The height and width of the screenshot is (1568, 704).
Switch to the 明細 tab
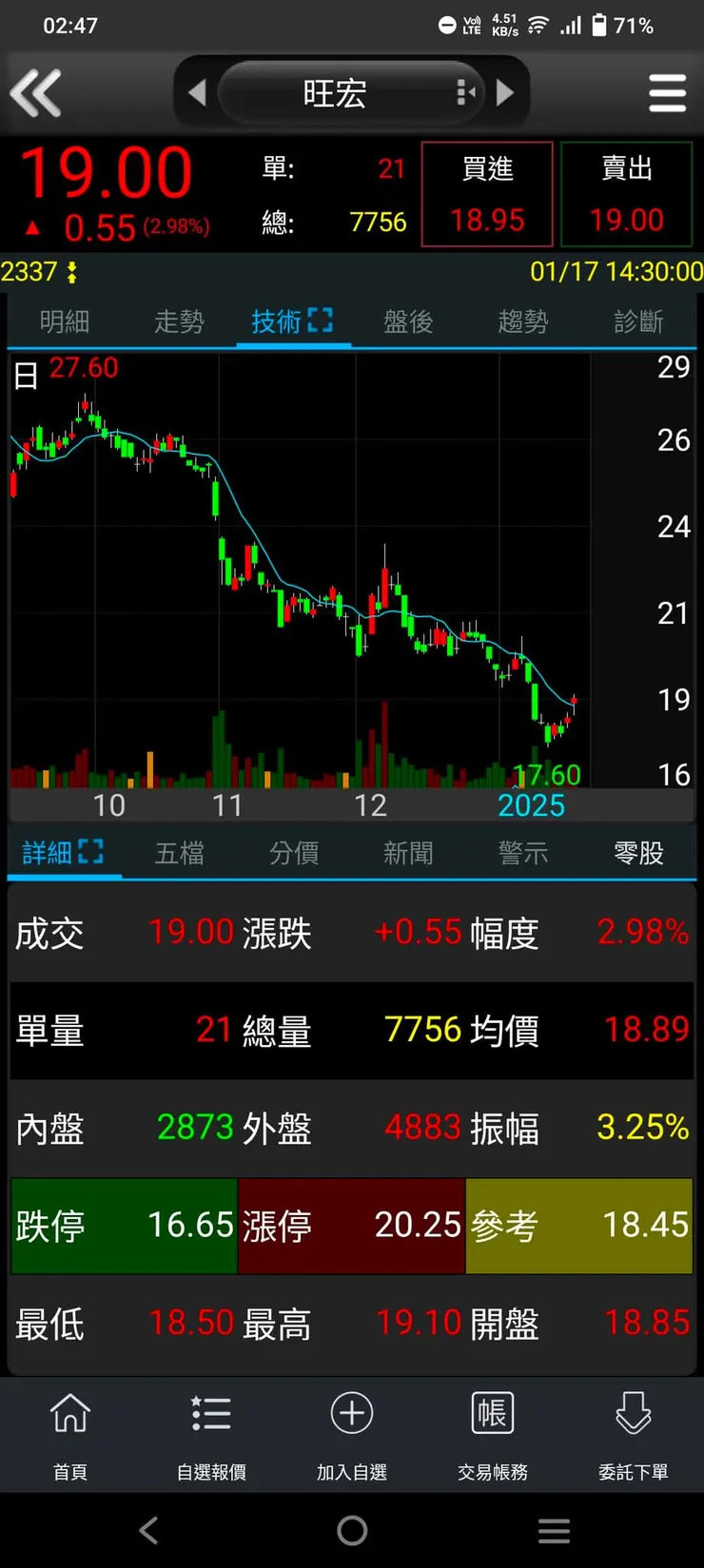tap(65, 321)
